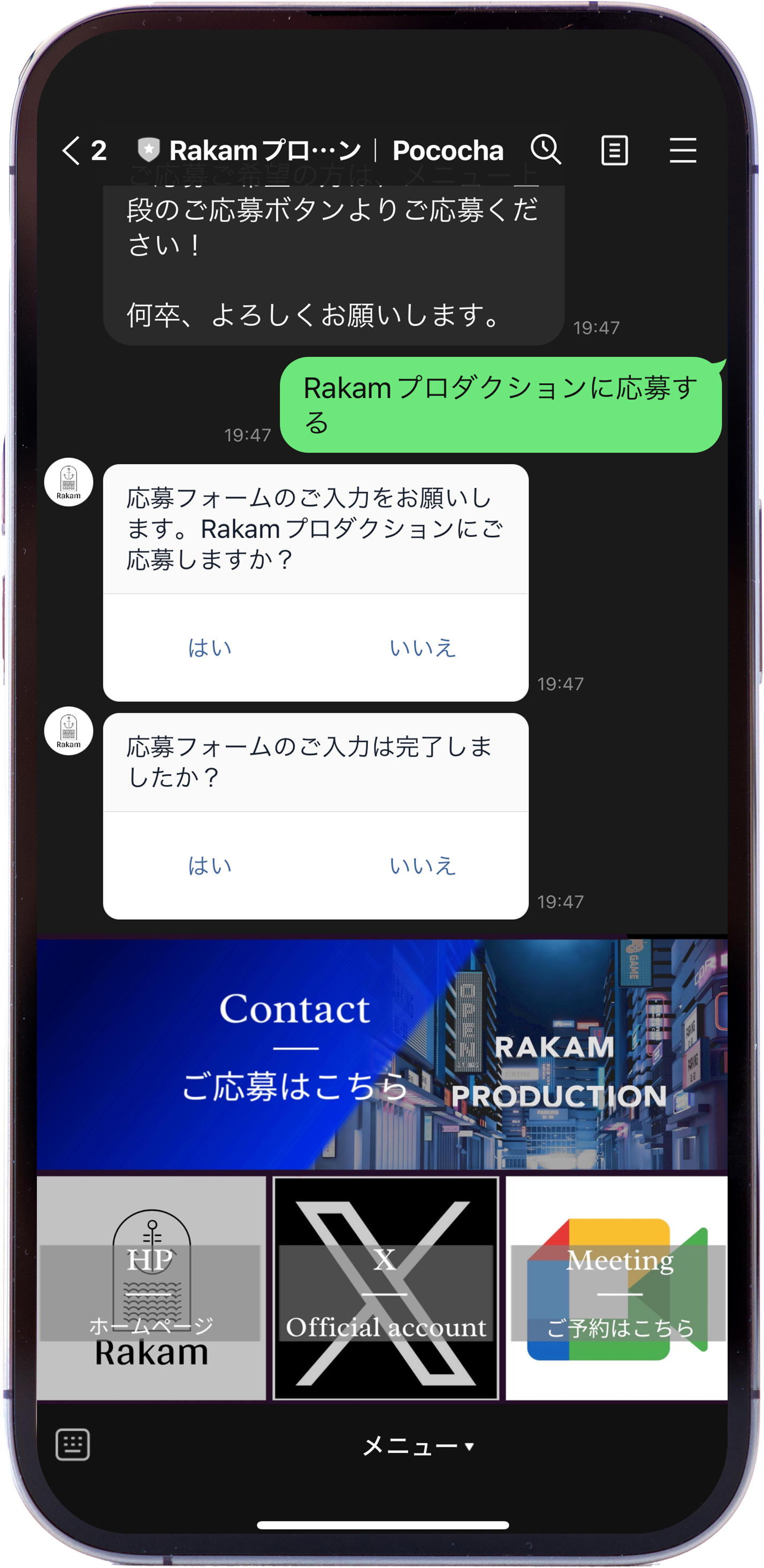
Task: Select いいえ in the application form question
Action: 423,647
